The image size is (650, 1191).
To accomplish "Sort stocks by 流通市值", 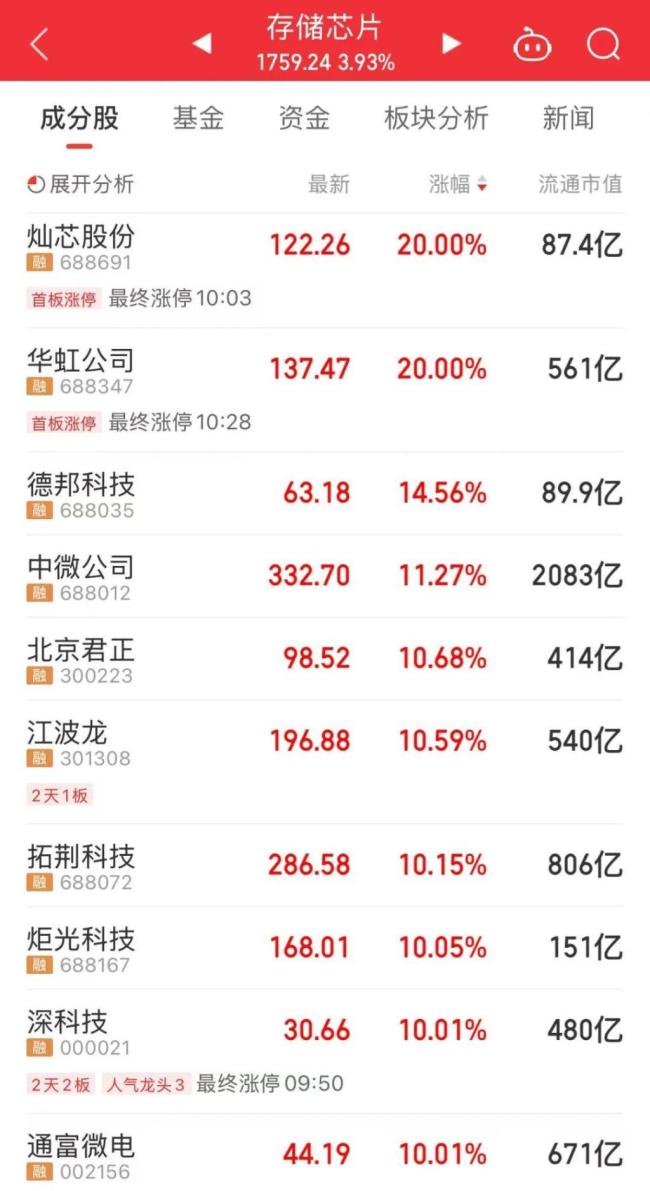I will pos(580,184).
